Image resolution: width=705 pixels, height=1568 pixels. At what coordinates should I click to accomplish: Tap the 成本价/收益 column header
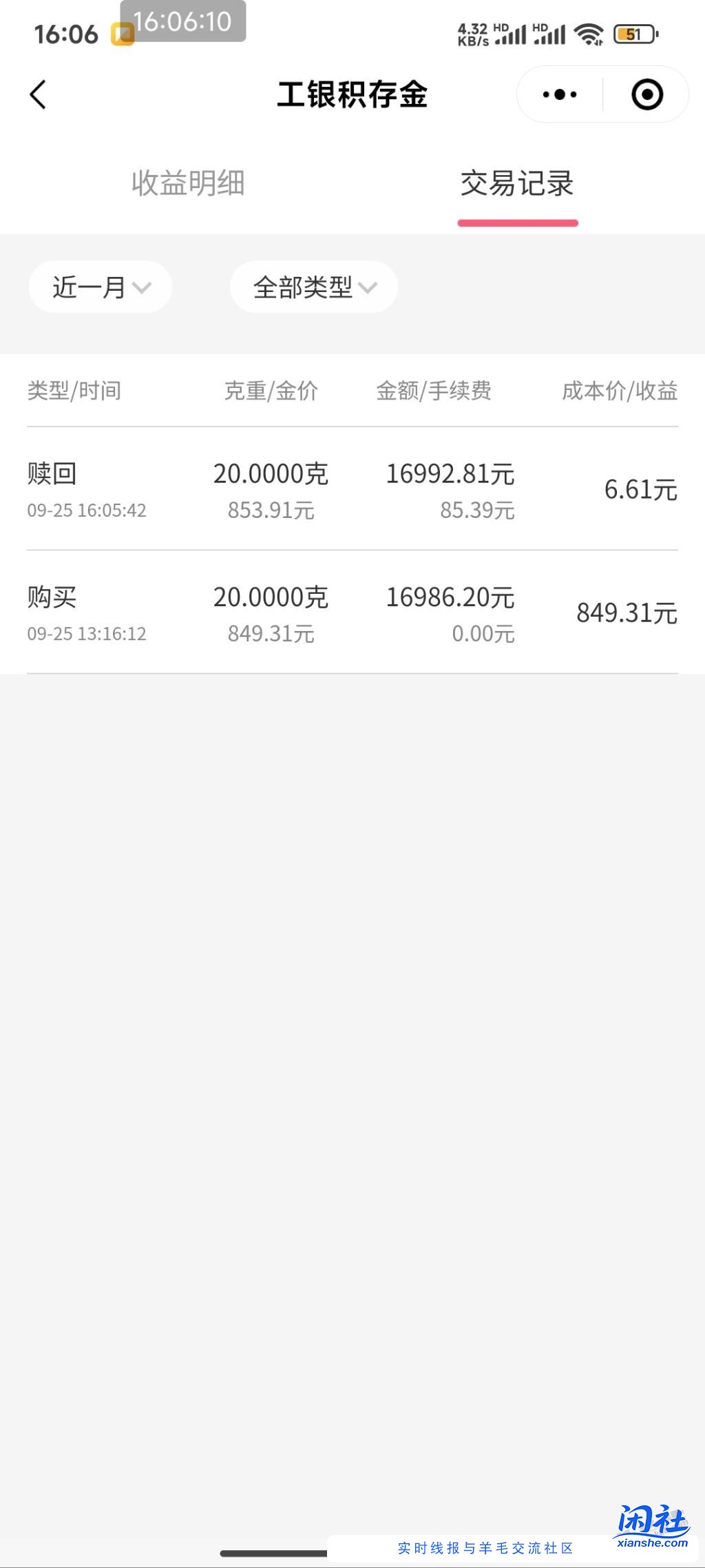click(x=619, y=391)
